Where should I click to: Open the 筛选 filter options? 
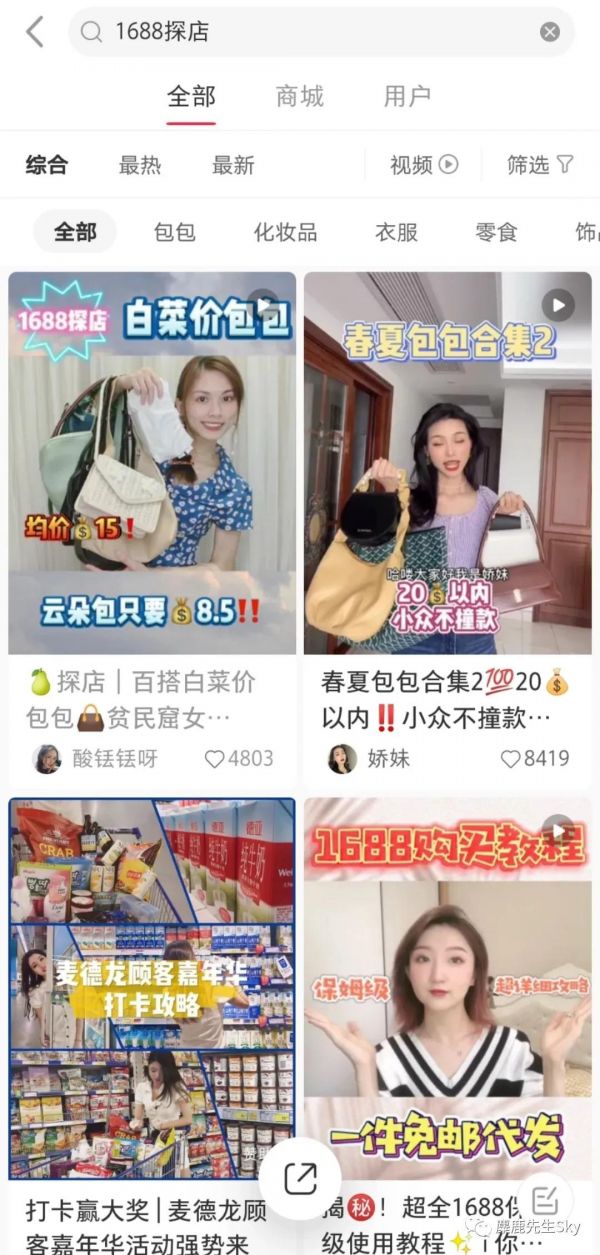[x=539, y=165]
